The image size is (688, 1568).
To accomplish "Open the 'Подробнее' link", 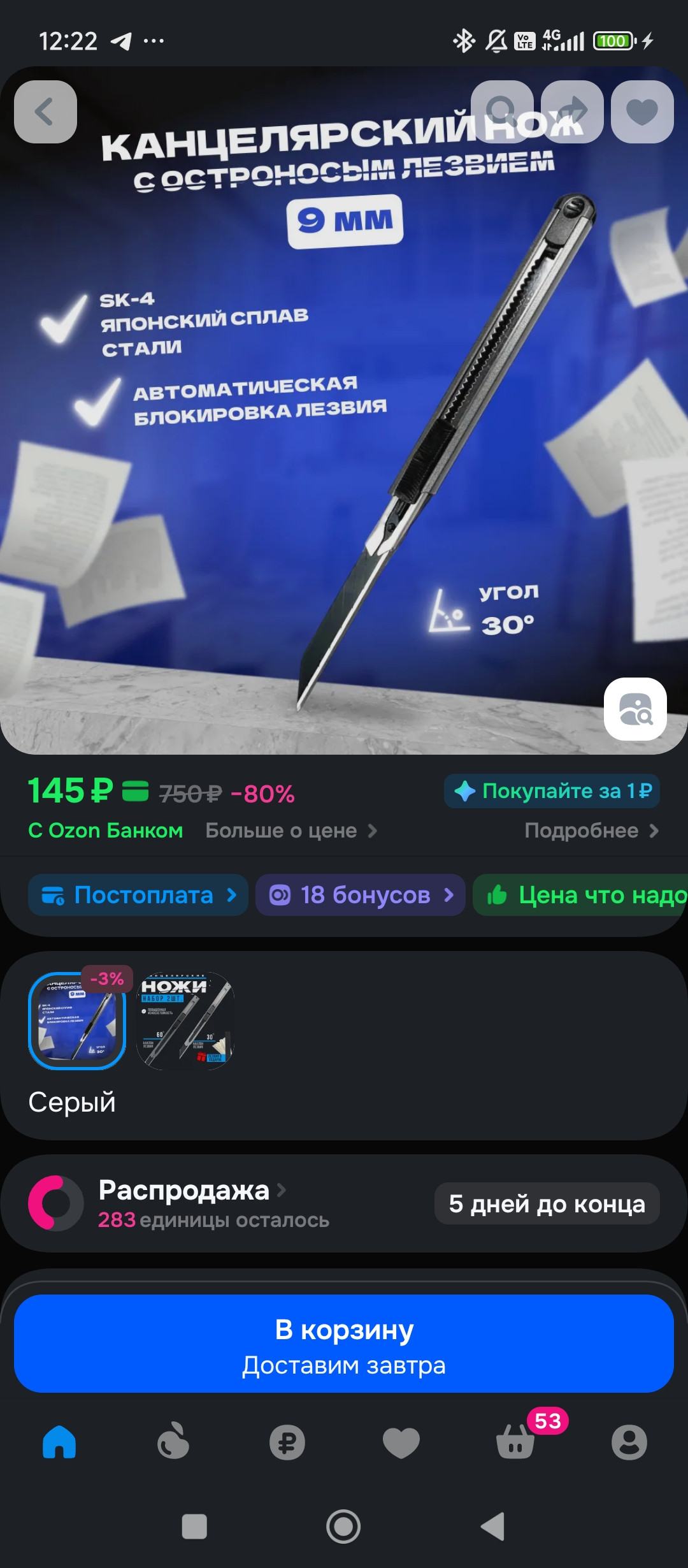I will coord(591,831).
